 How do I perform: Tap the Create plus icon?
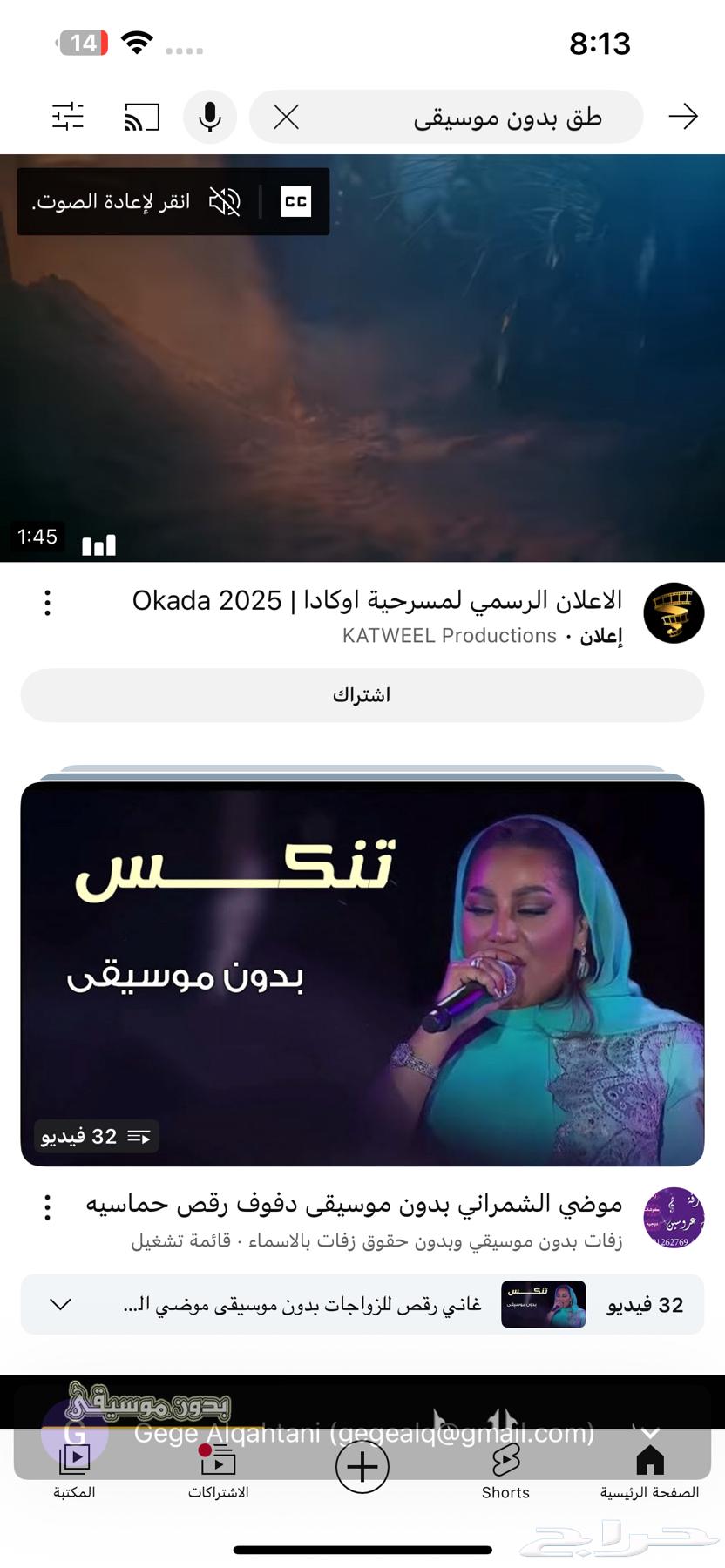point(362,1467)
